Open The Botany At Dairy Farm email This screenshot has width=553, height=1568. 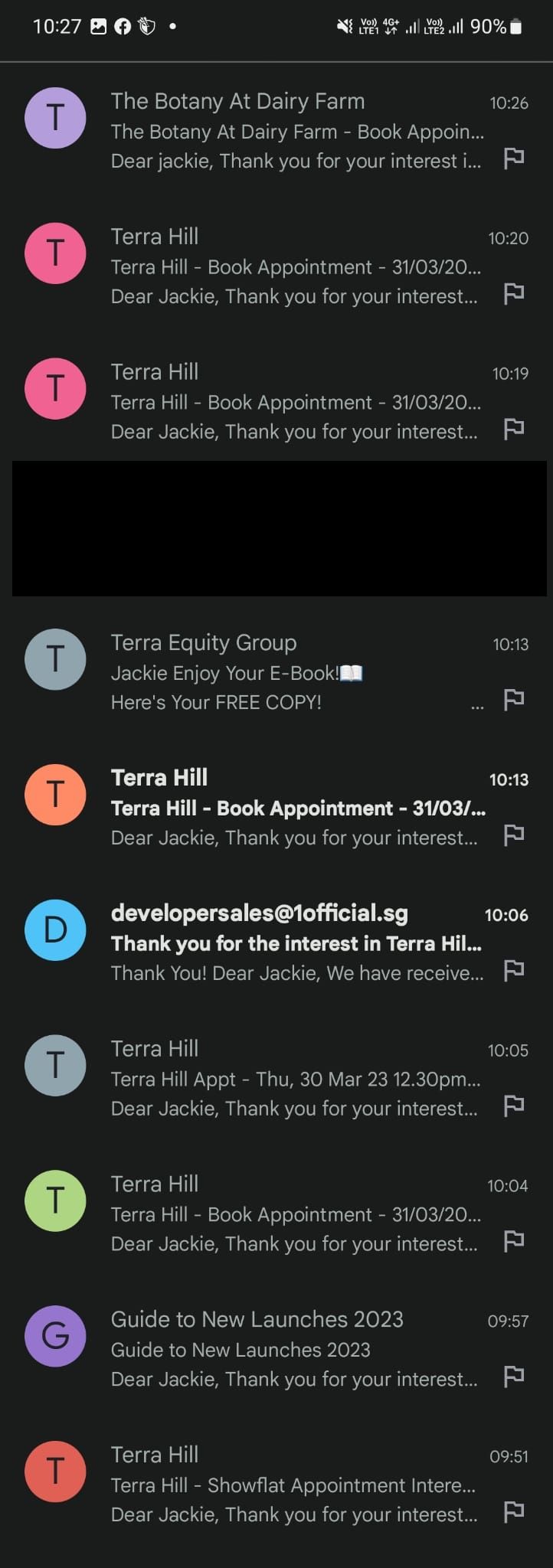295,131
